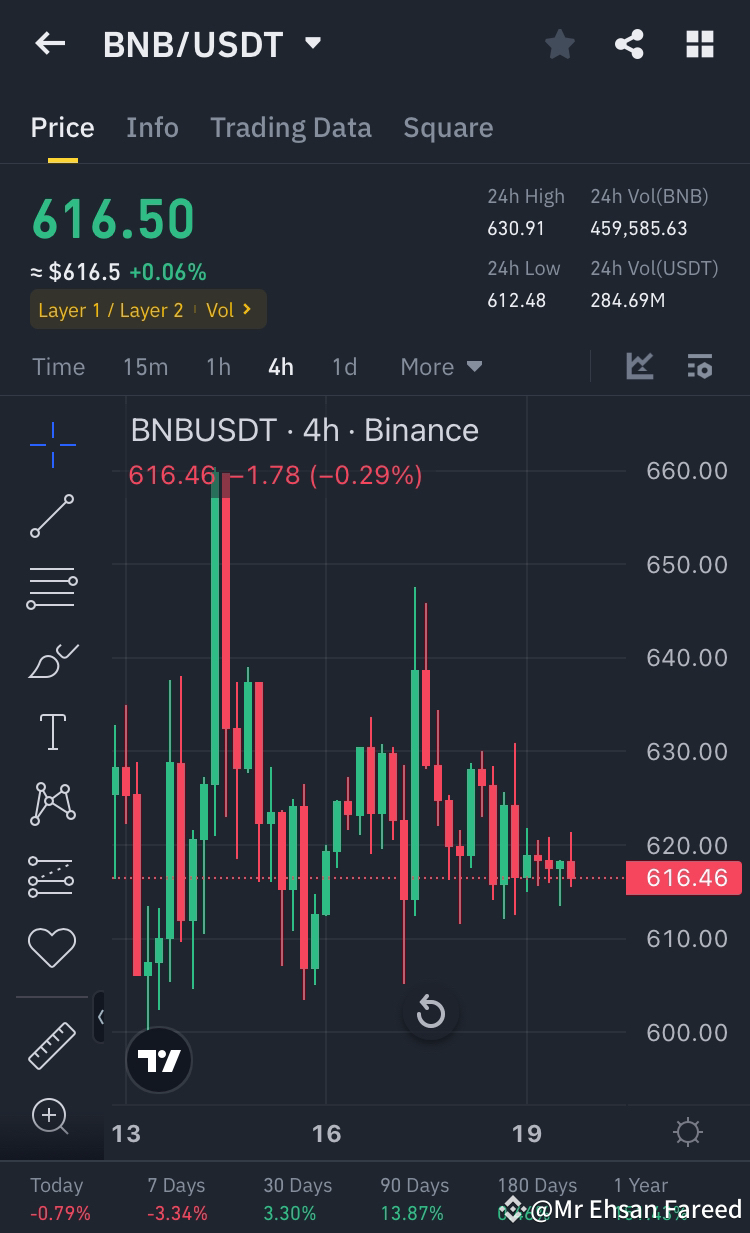Open the XABCD pattern tool
750x1233 pixels.
[50, 803]
